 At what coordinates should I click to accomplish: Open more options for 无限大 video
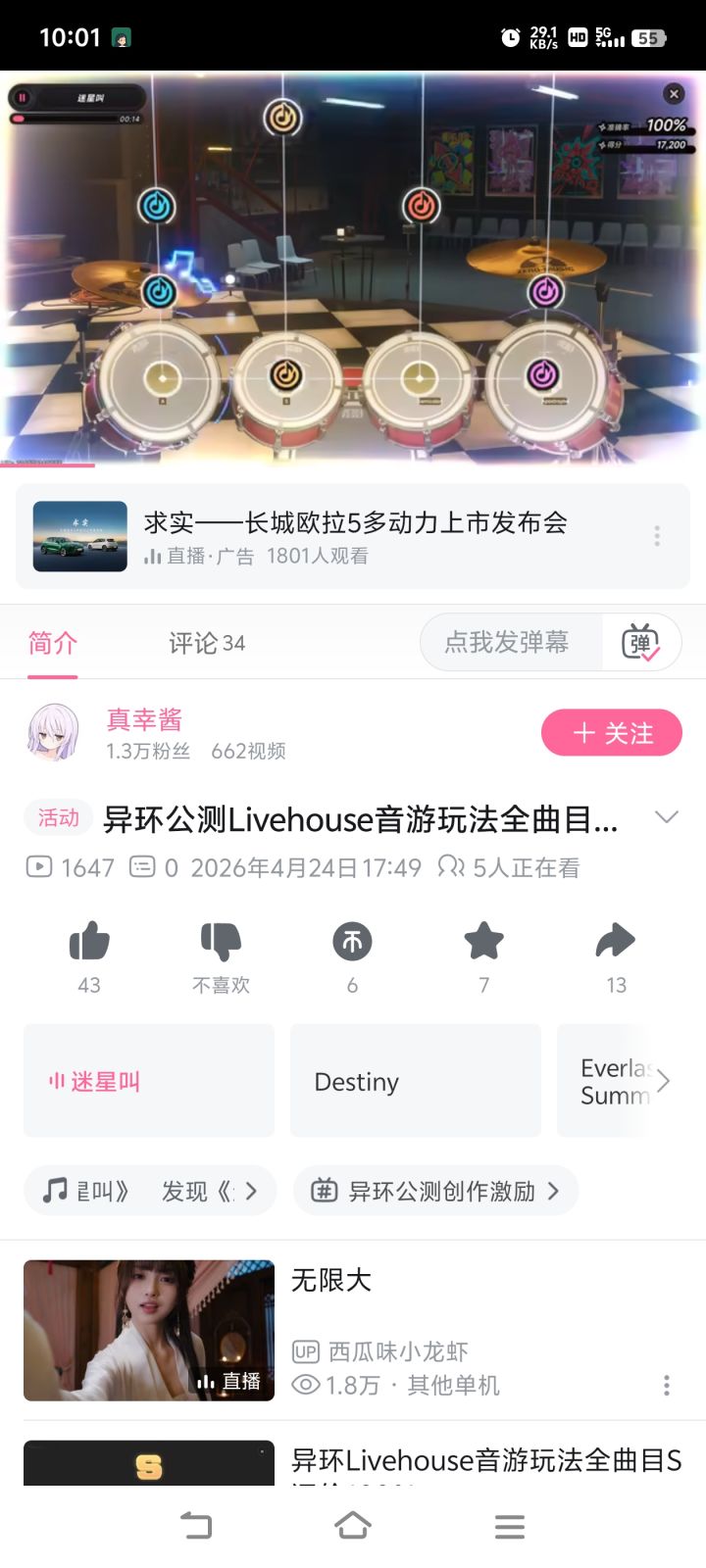tap(667, 1385)
